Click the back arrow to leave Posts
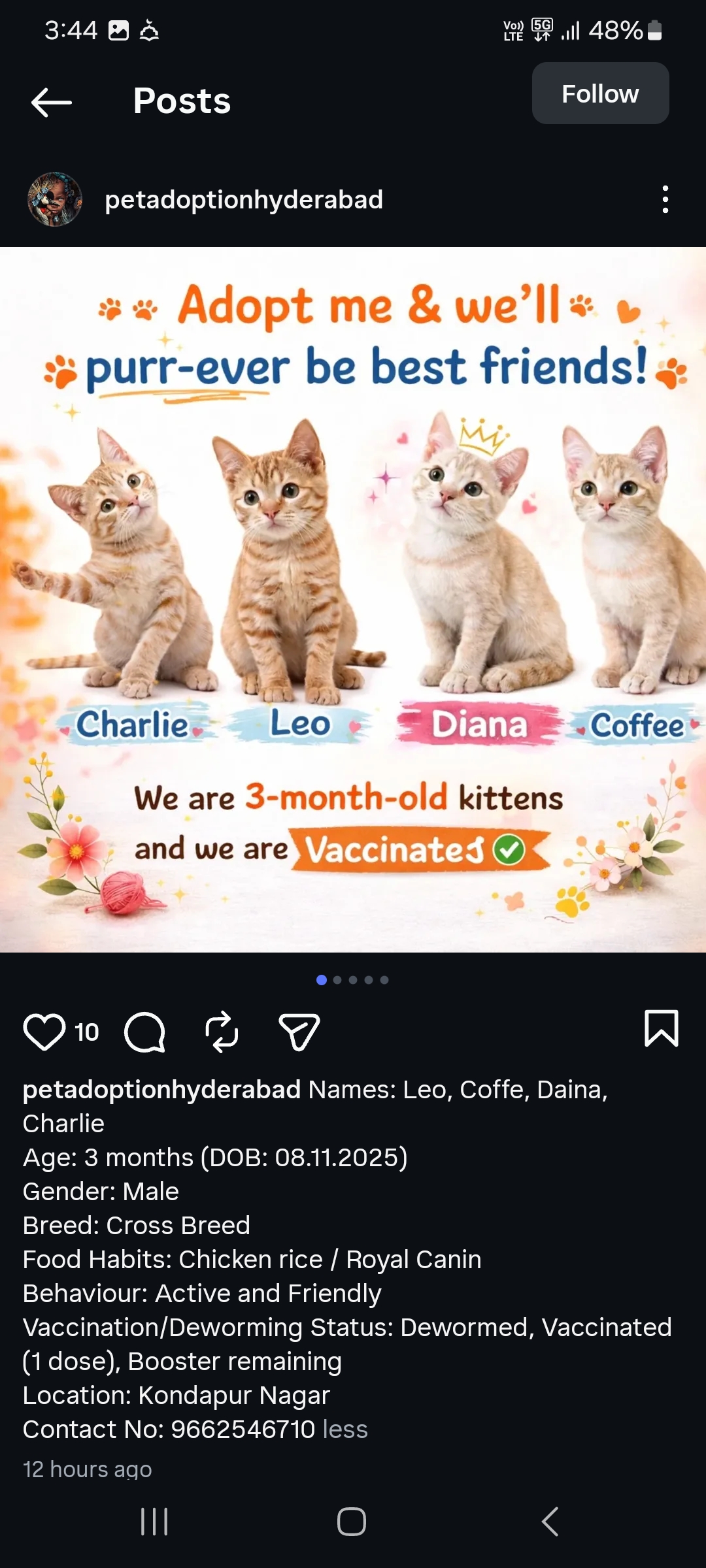Image resolution: width=706 pixels, height=1568 pixels. click(50, 101)
